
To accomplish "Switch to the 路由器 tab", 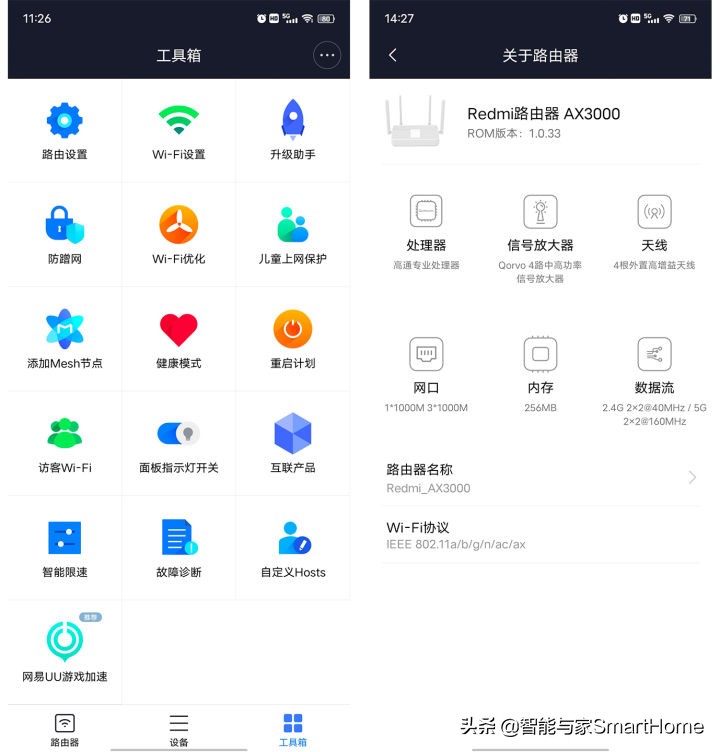I will click(64, 729).
